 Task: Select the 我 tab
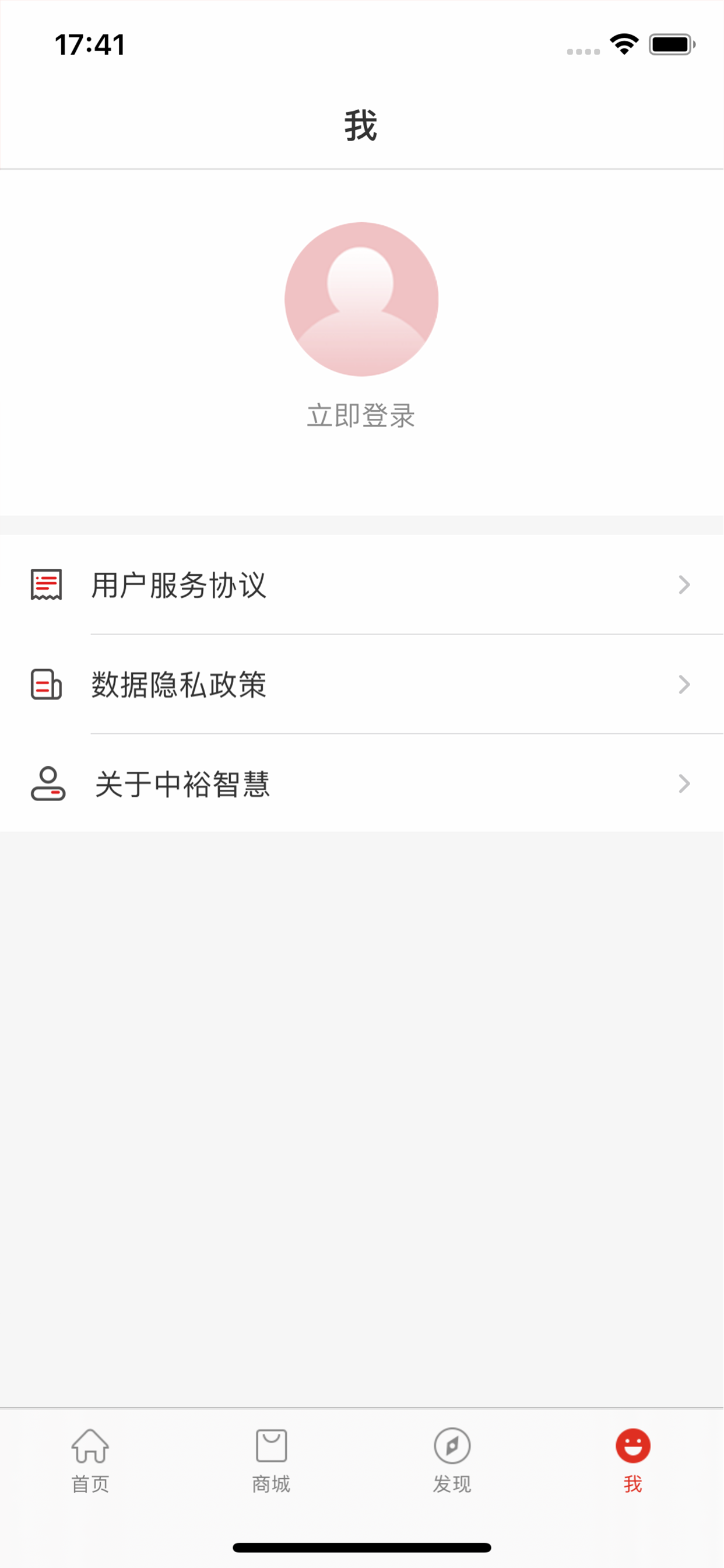(632, 1461)
